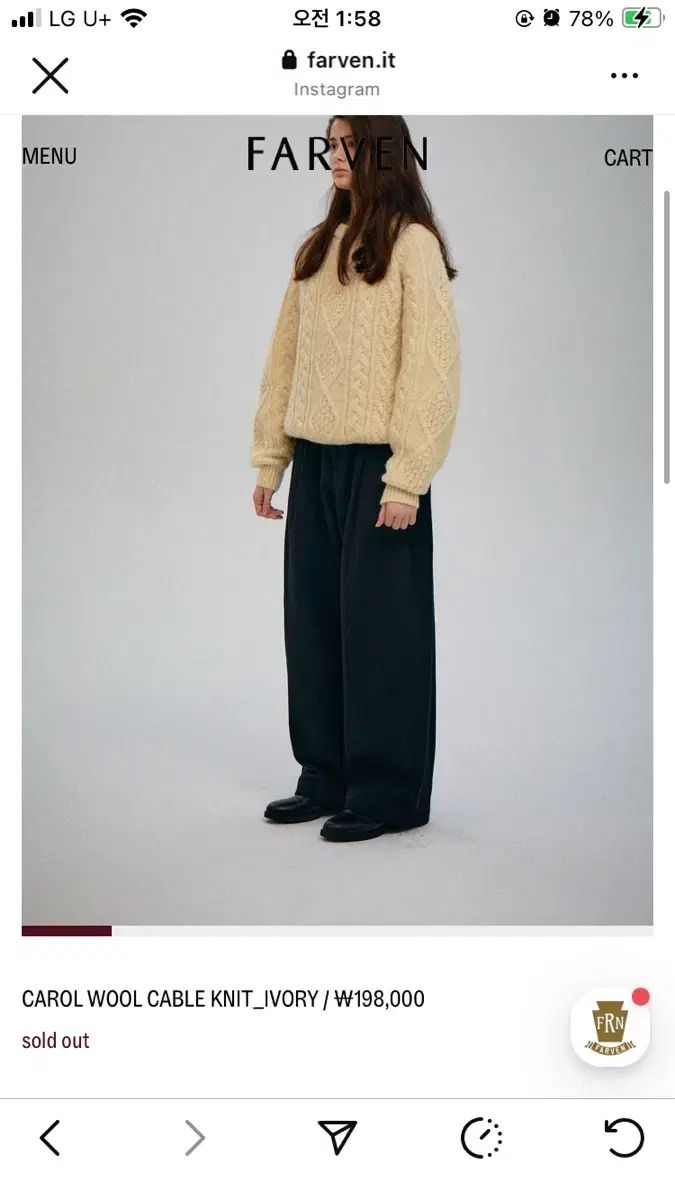Screen dimensions: 675x1200
Task: Go back to the previous page
Action: (x=50, y=1138)
